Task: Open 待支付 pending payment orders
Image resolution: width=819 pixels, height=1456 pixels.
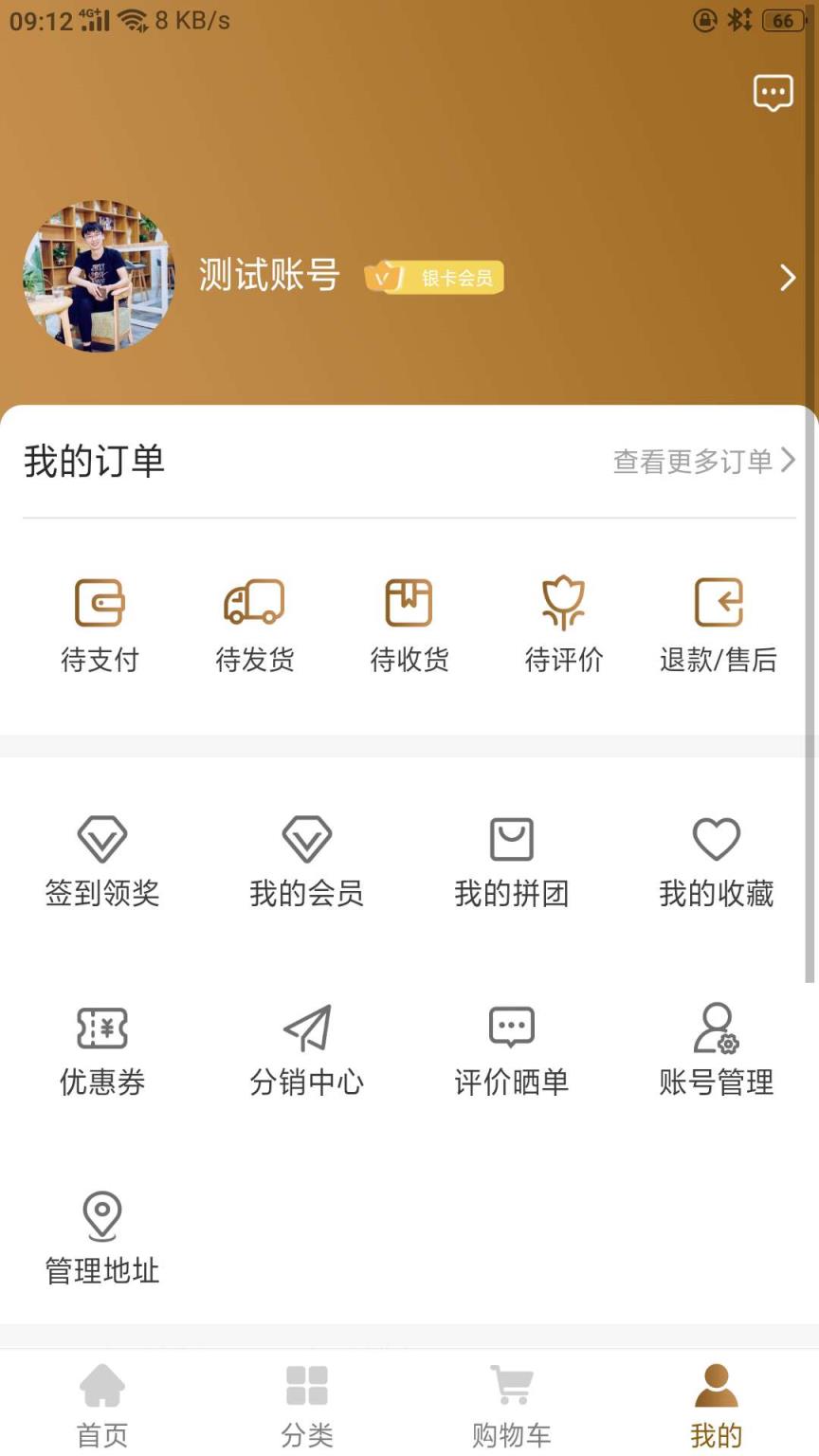Action: click(x=100, y=624)
